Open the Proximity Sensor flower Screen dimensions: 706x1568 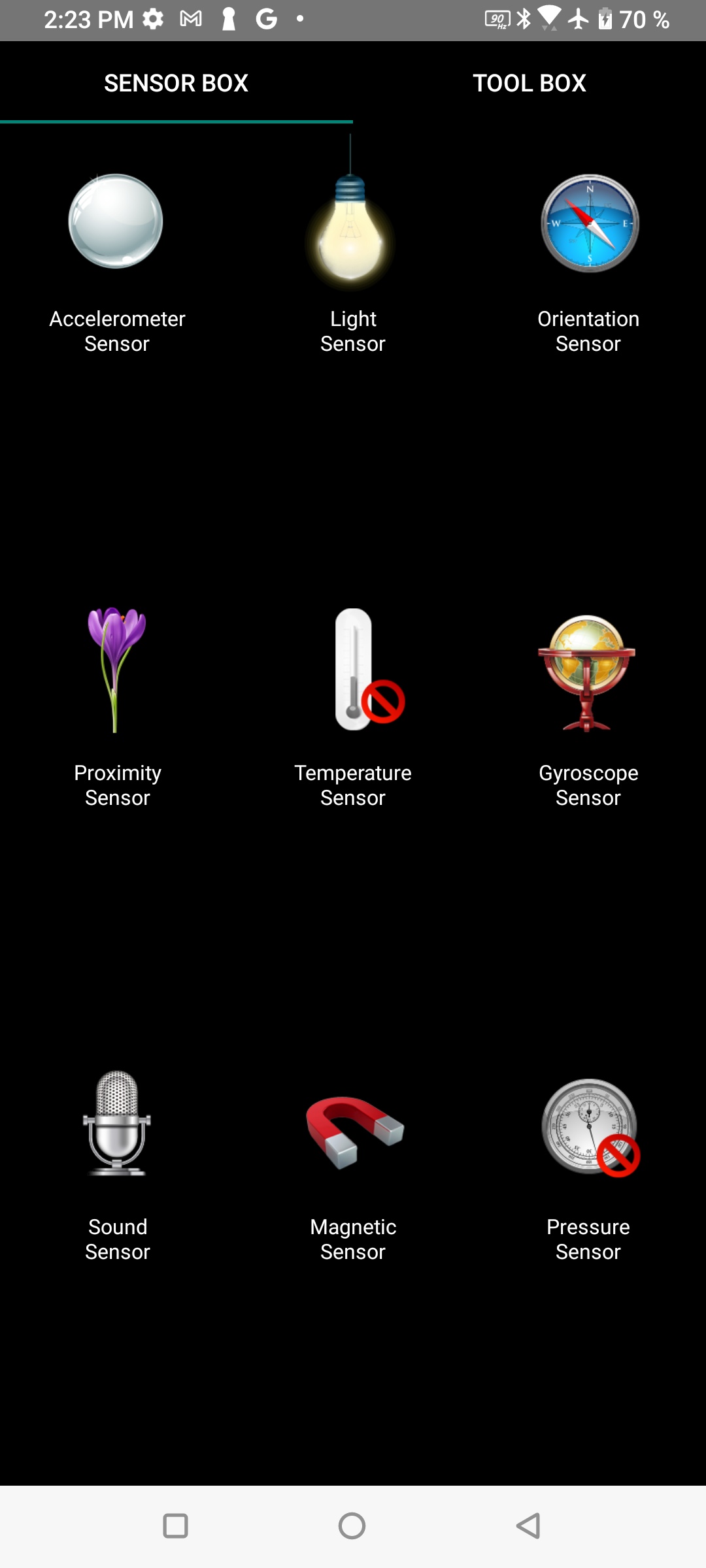pyautogui.click(x=116, y=670)
